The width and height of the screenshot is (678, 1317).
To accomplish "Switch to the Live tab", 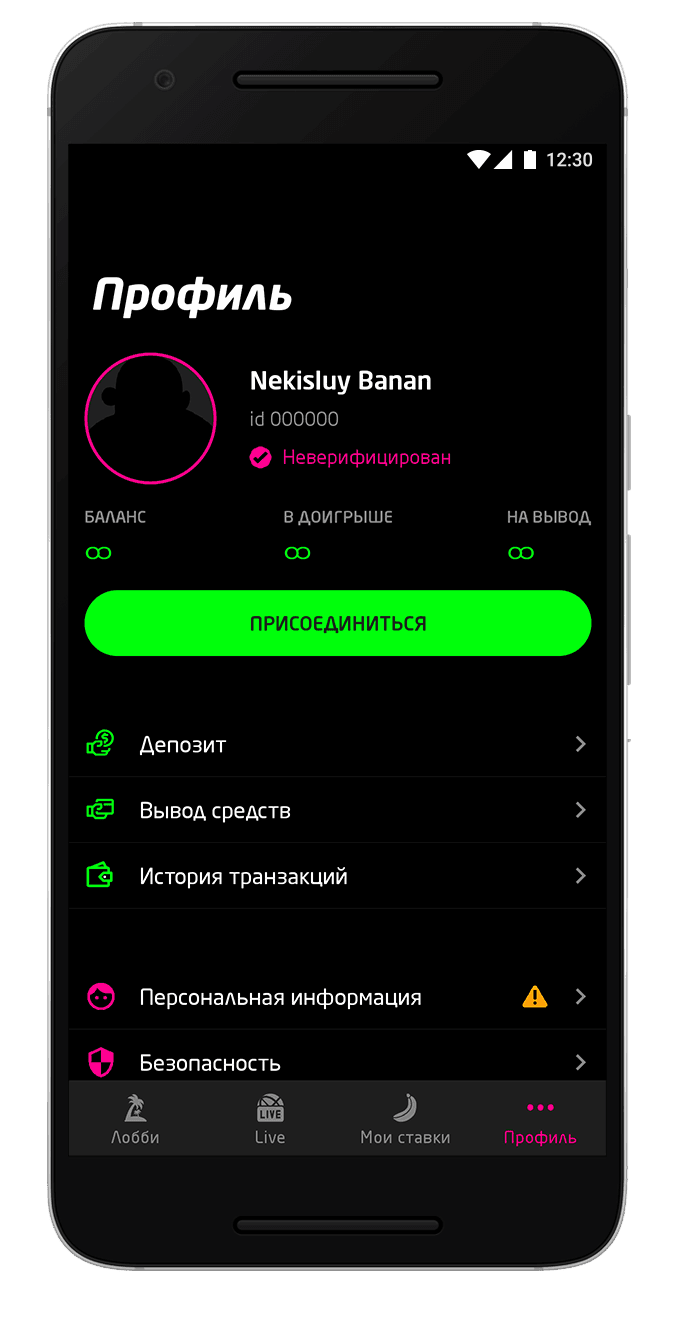I will click(270, 1119).
